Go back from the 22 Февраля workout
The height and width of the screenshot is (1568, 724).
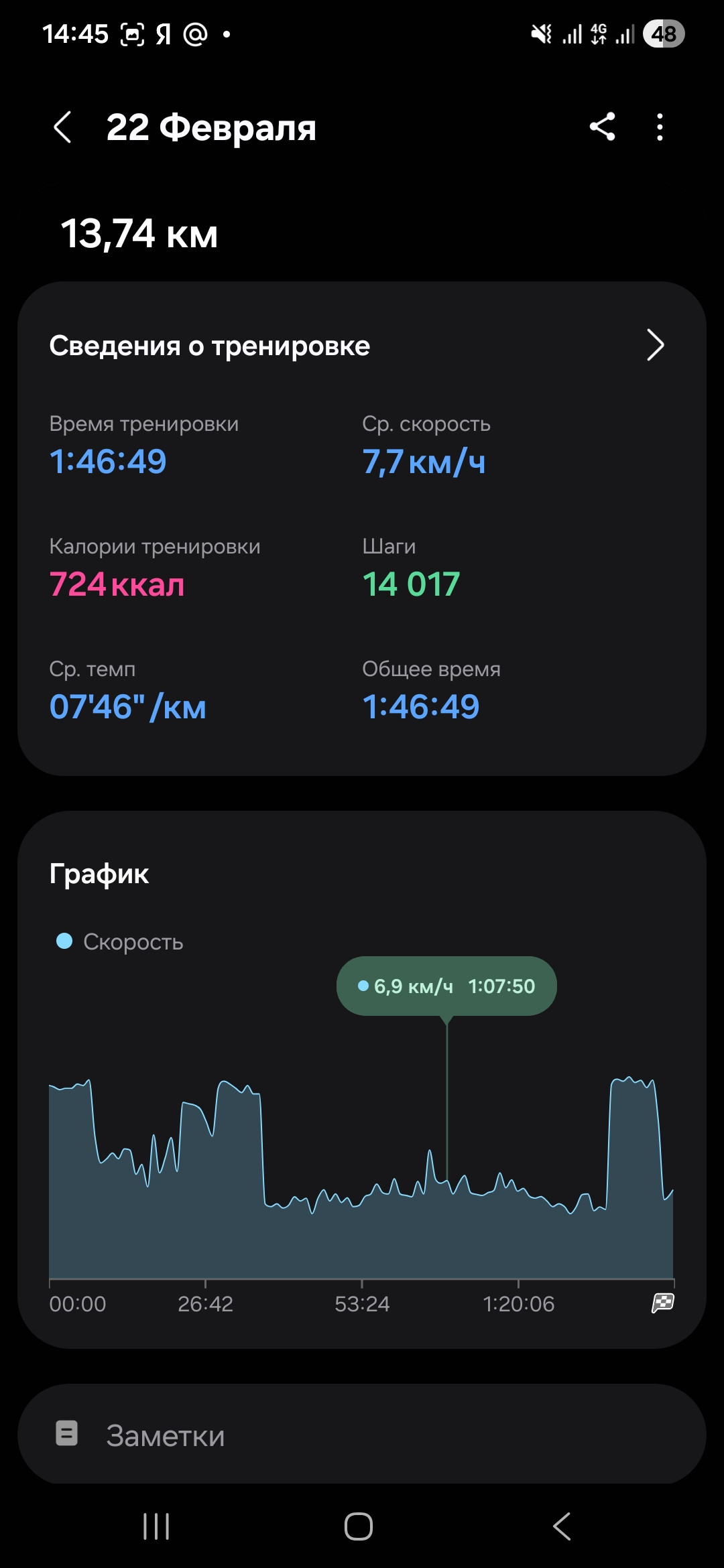tap(62, 127)
